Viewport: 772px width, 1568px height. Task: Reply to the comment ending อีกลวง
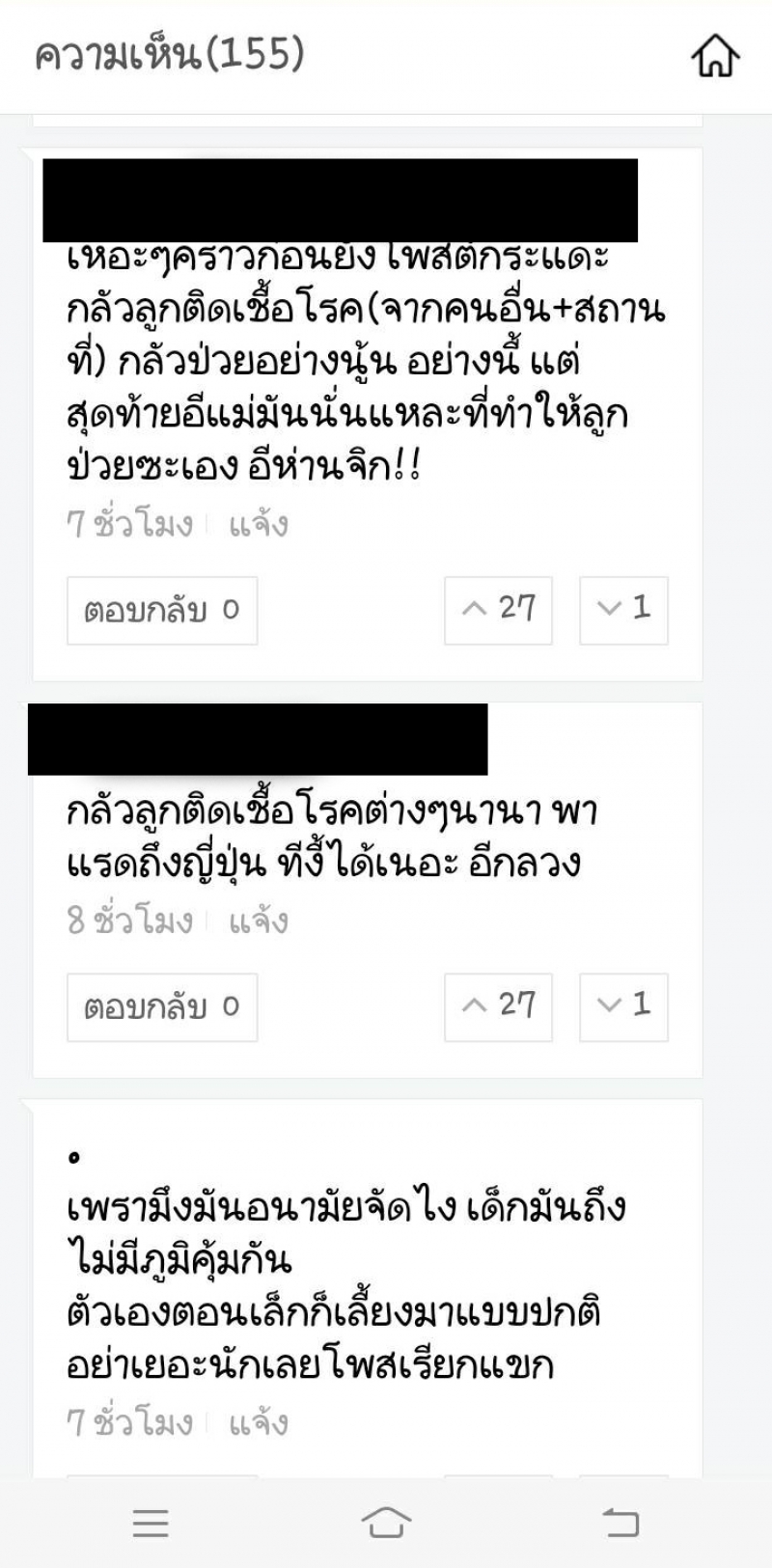[162, 1007]
